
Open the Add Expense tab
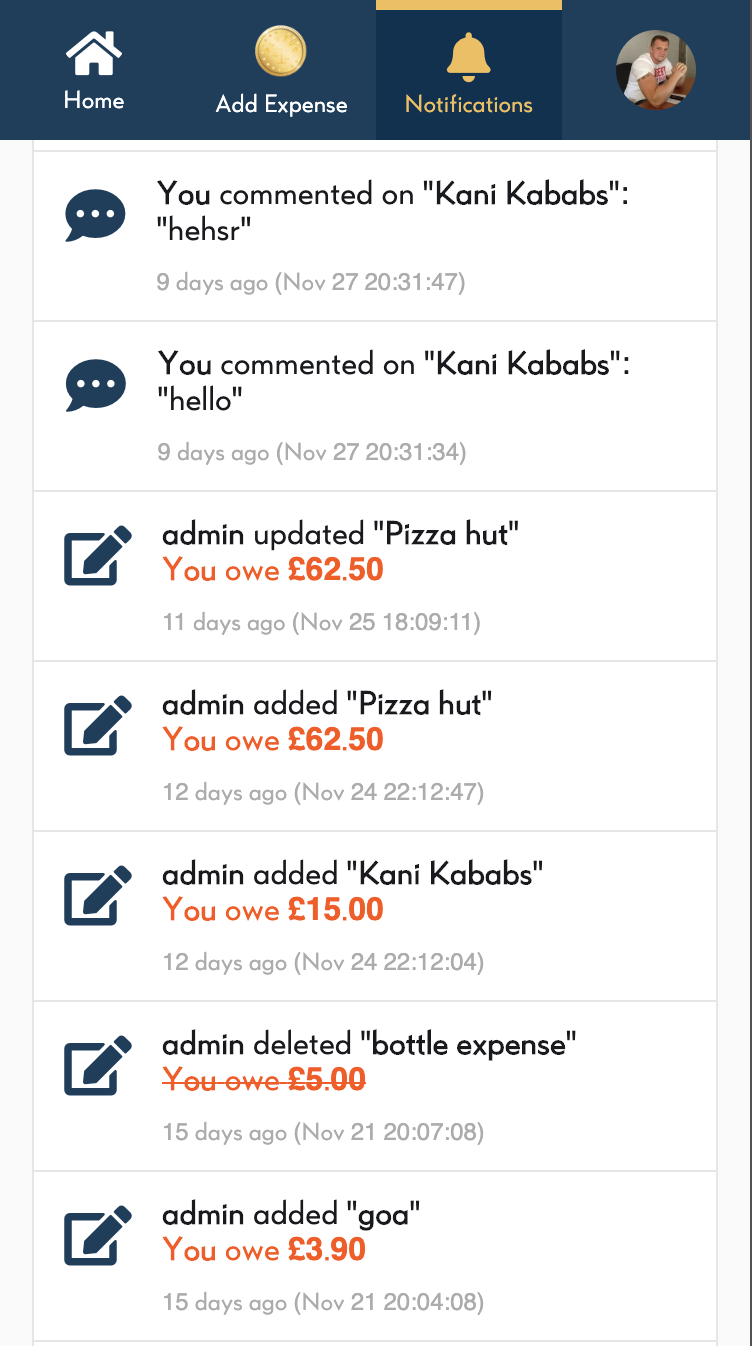pos(281,70)
